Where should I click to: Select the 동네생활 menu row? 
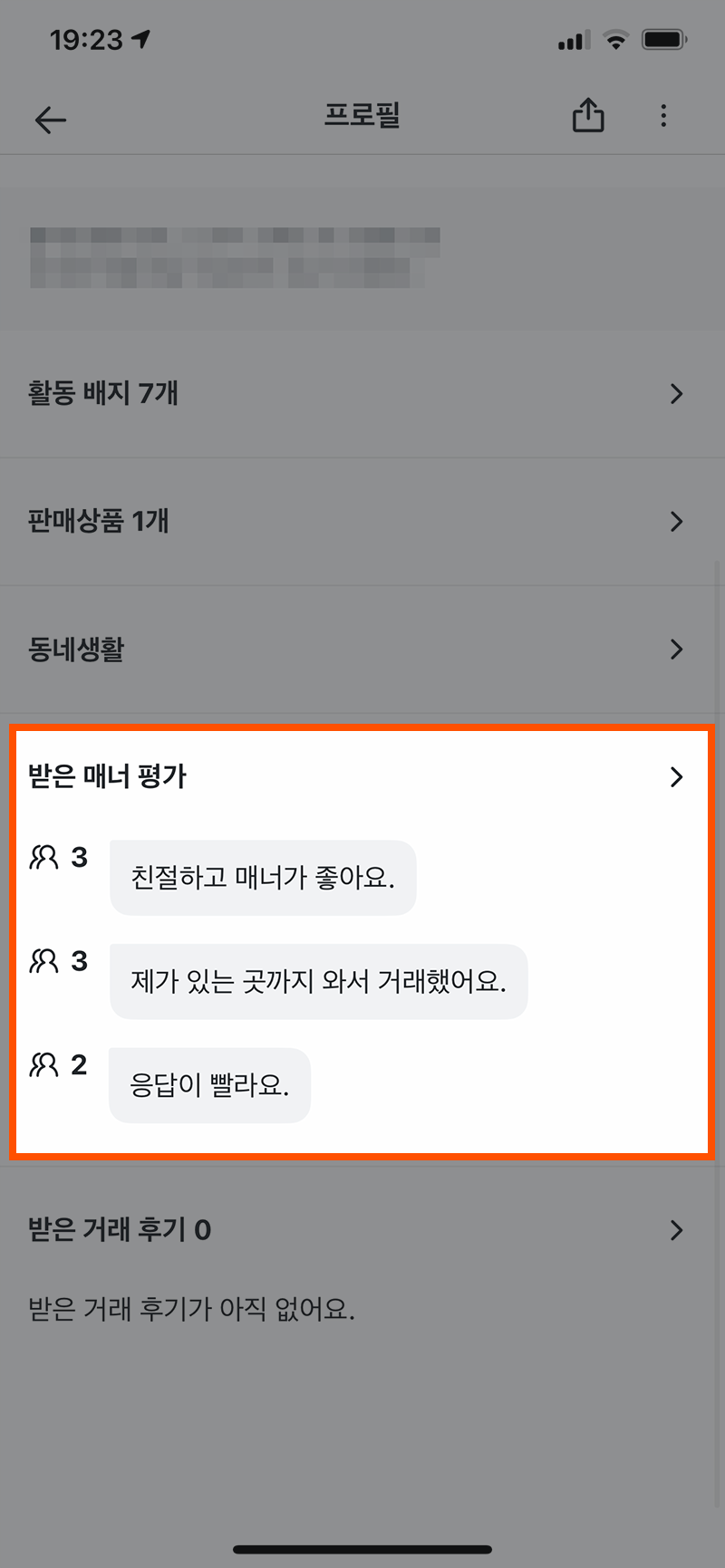tap(362, 649)
